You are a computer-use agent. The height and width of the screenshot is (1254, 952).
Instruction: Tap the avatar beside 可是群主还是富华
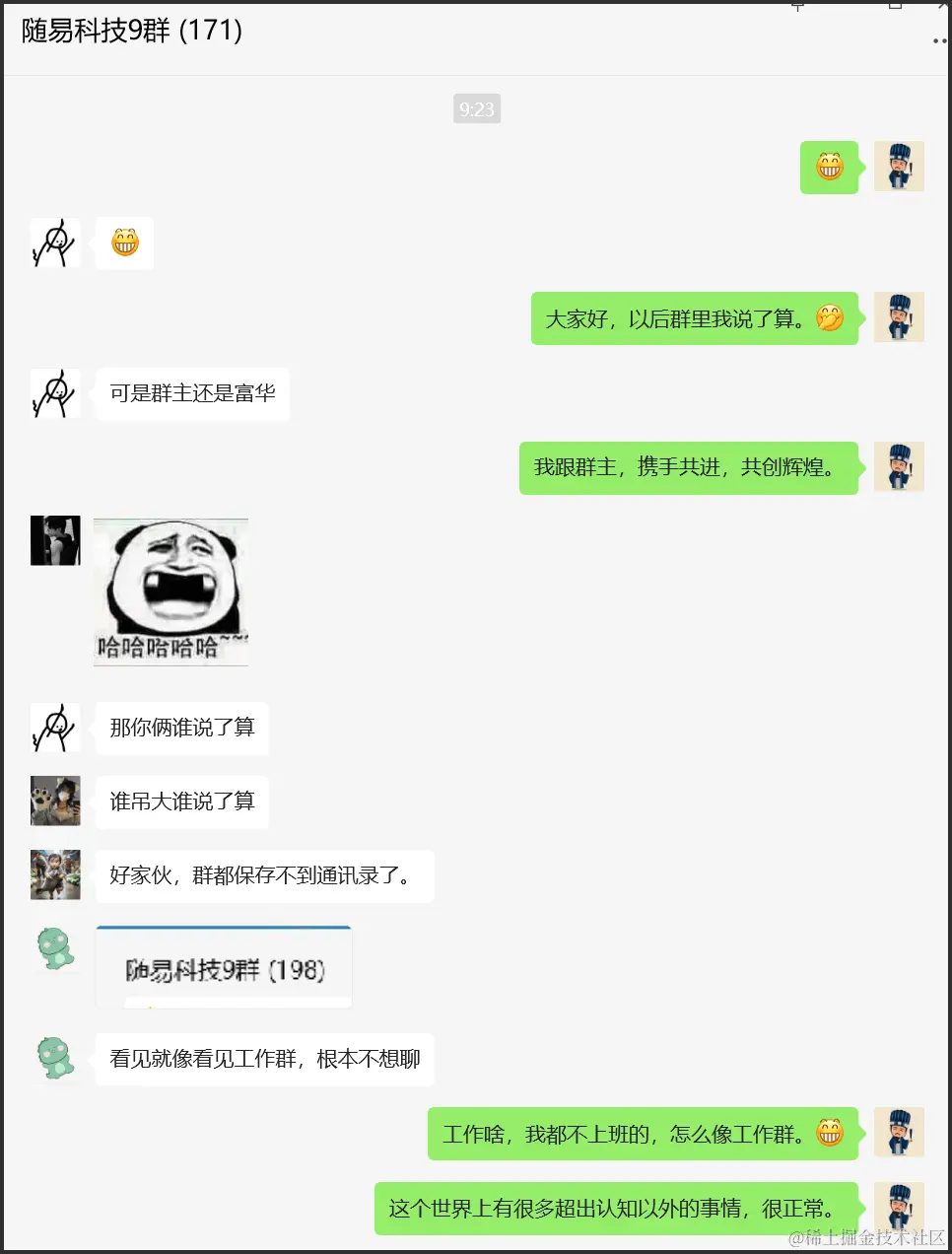pos(55,393)
